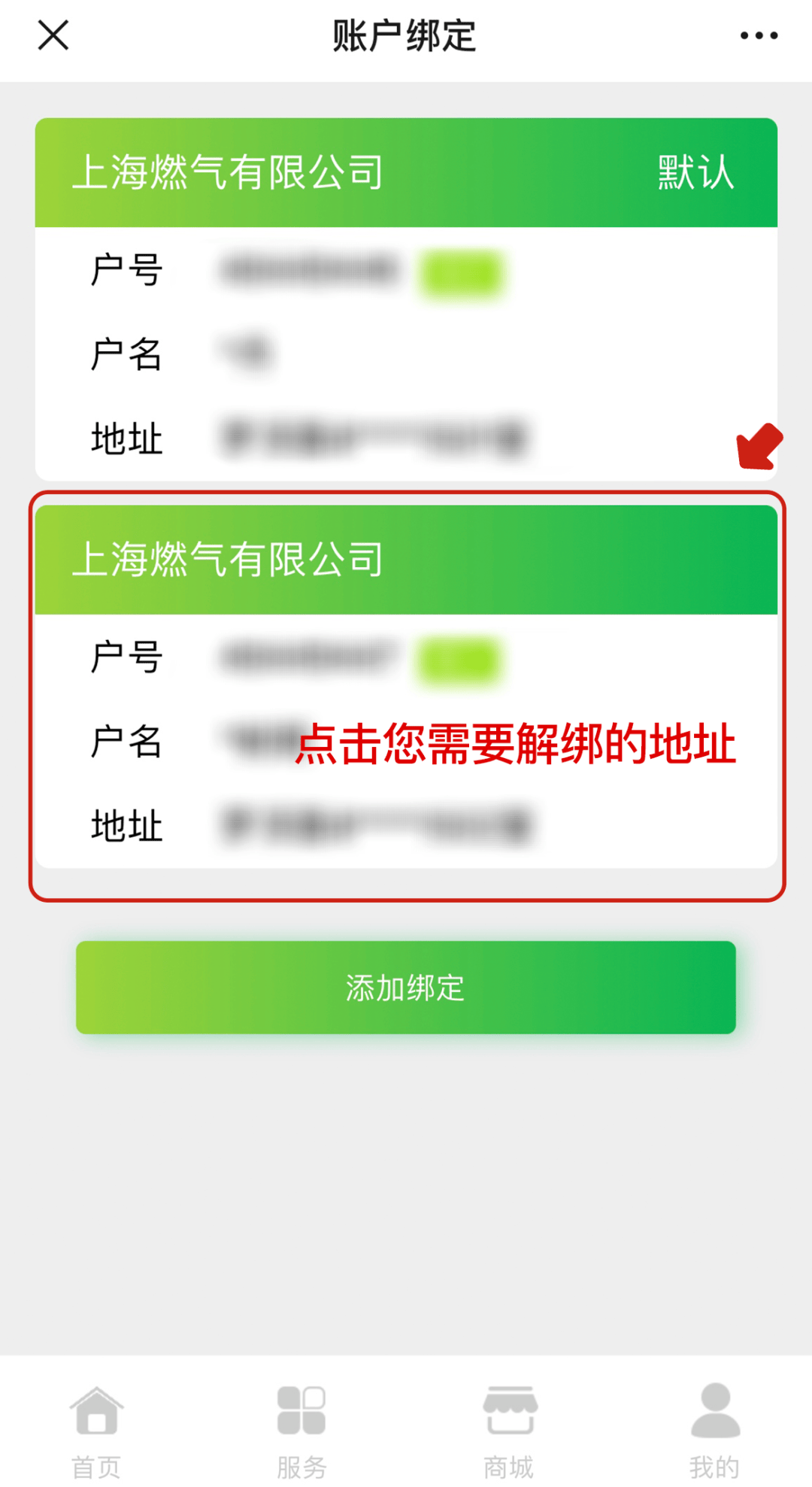The height and width of the screenshot is (1487, 812).
Task: Close the 账户绑定 page with the X
Action: [x=53, y=35]
